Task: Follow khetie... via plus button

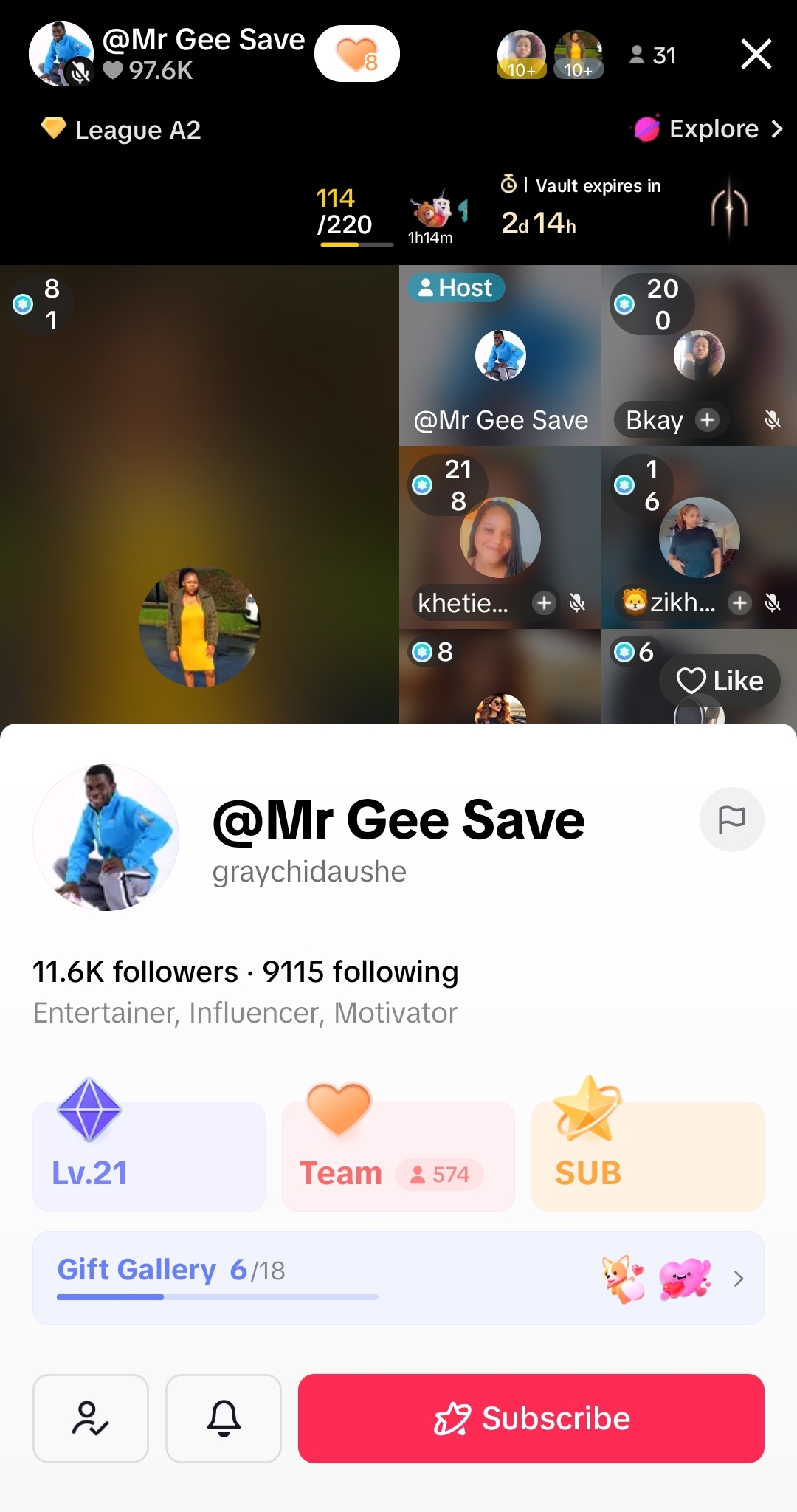Action: (x=544, y=603)
